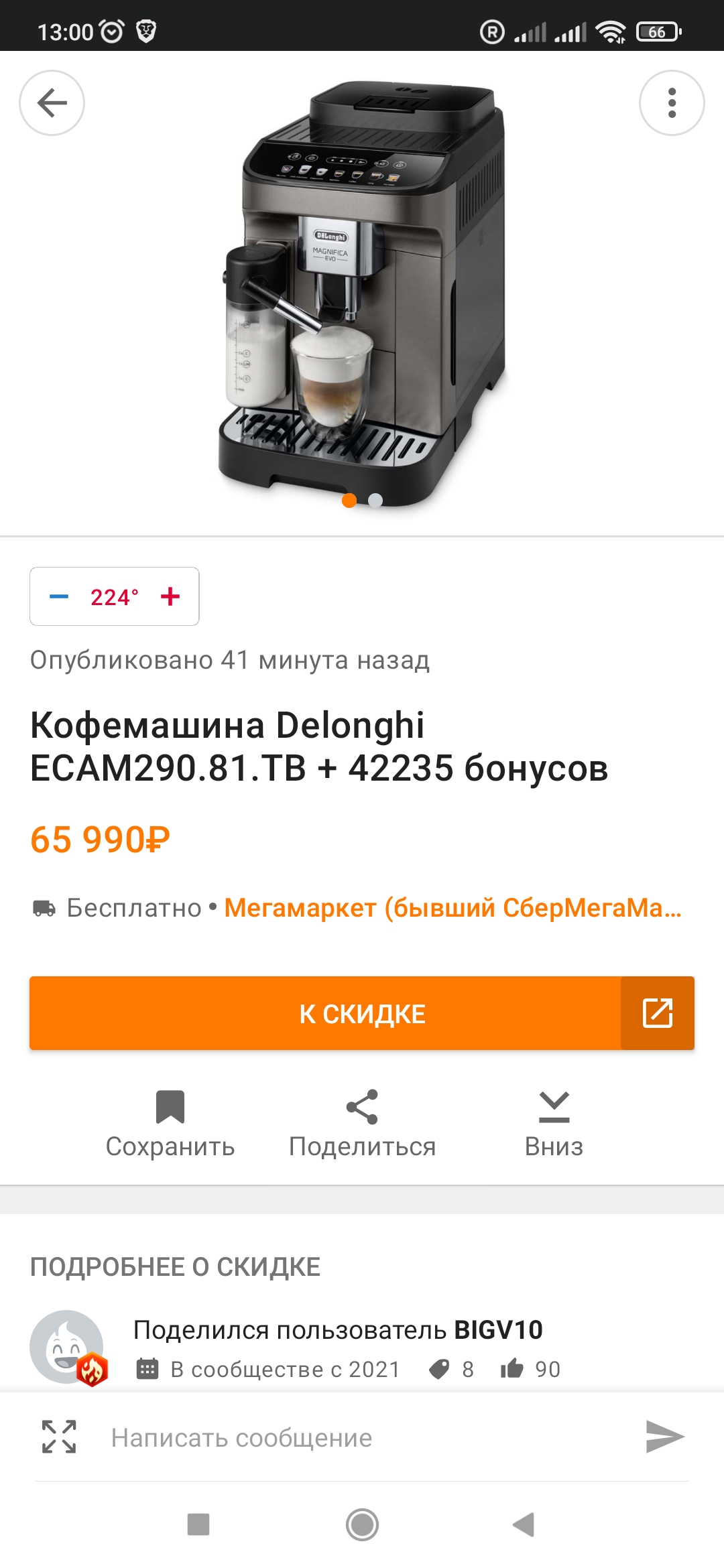Open the Мегамаркет store link

pyautogui.click(x=452, y=908)
